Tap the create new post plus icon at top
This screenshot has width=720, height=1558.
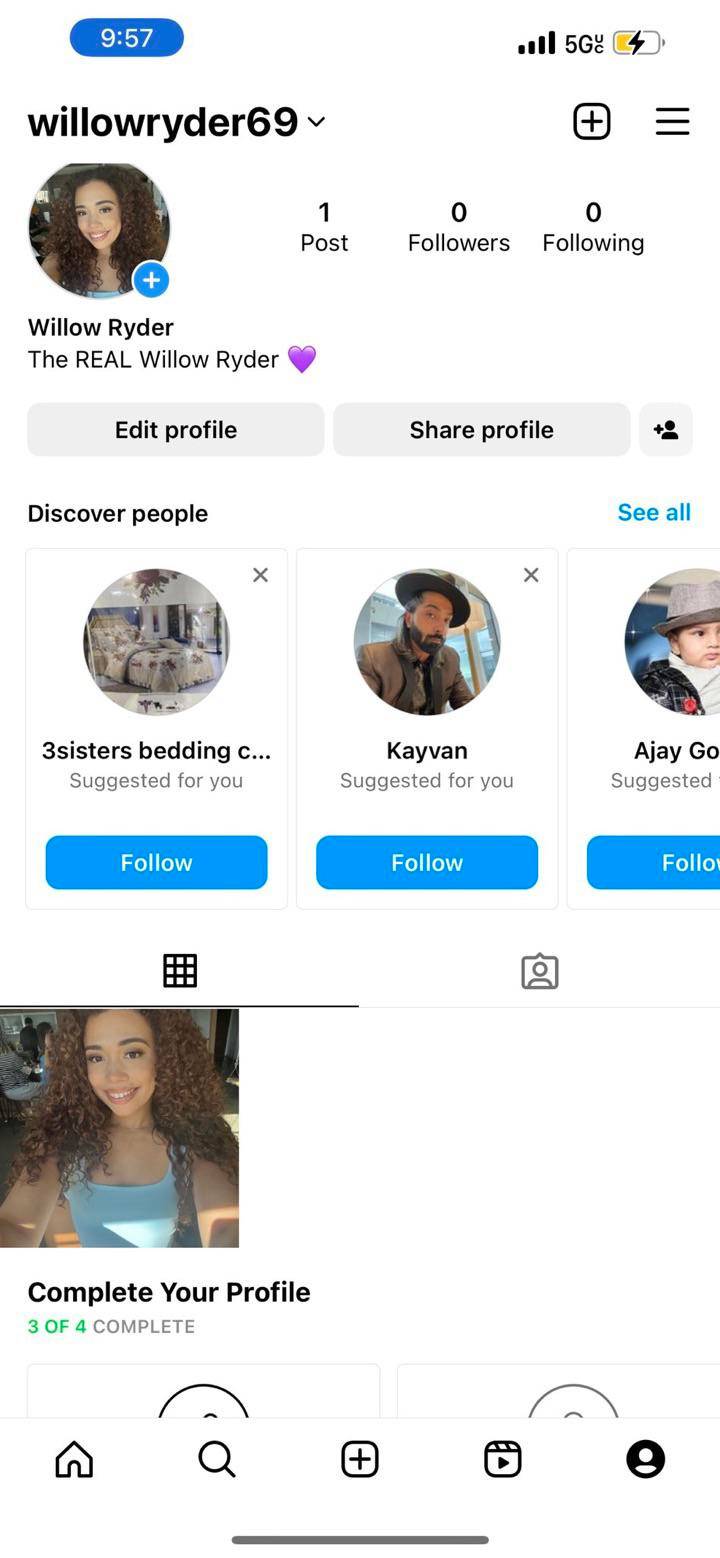click(x=591, y=122)
